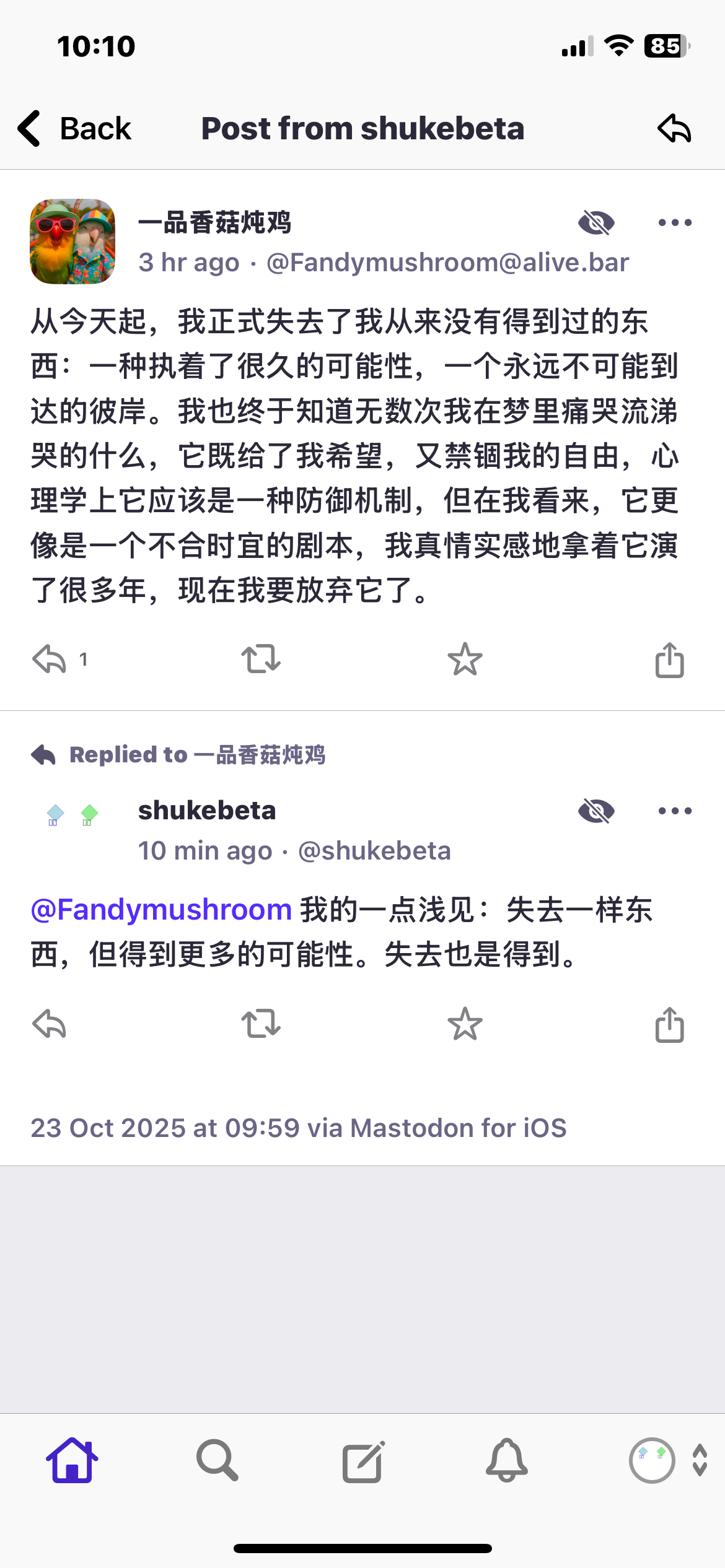This screenshot has height=1568, width=725.
Task: Reply to 一品香菇炖鸡's post
Action: pos(50,659)
